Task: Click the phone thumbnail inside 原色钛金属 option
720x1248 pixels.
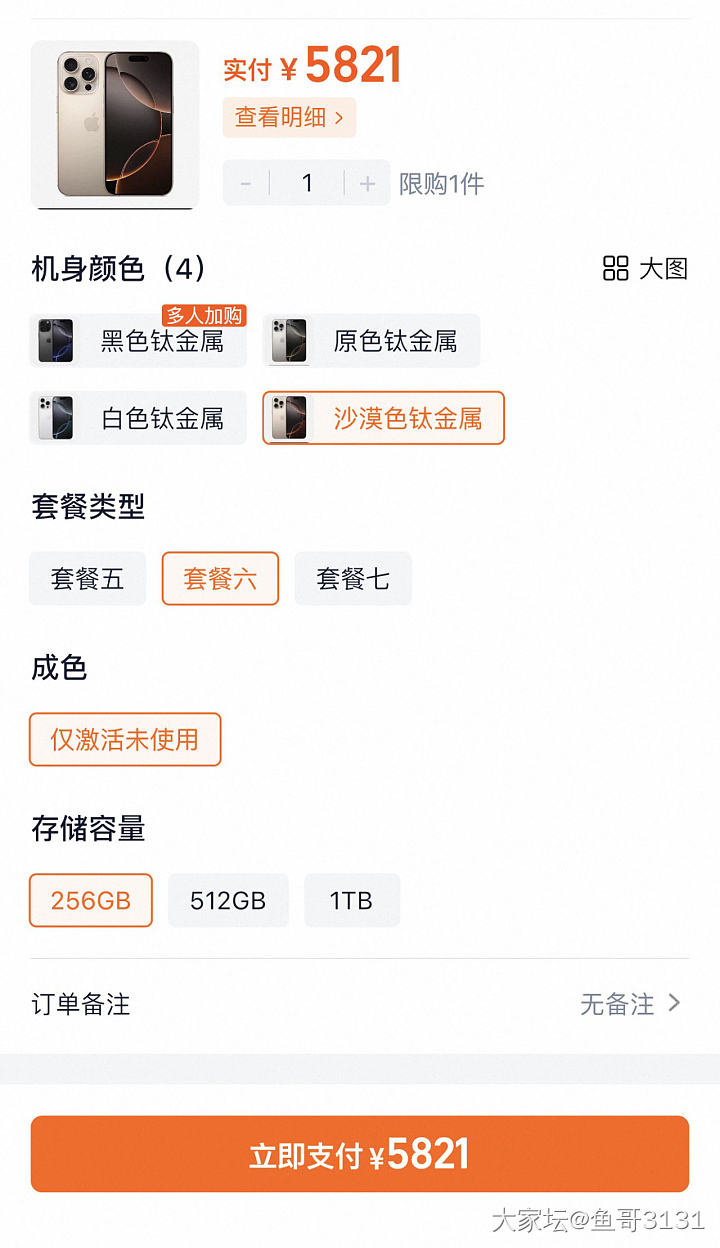Action: tap(288, 340)
